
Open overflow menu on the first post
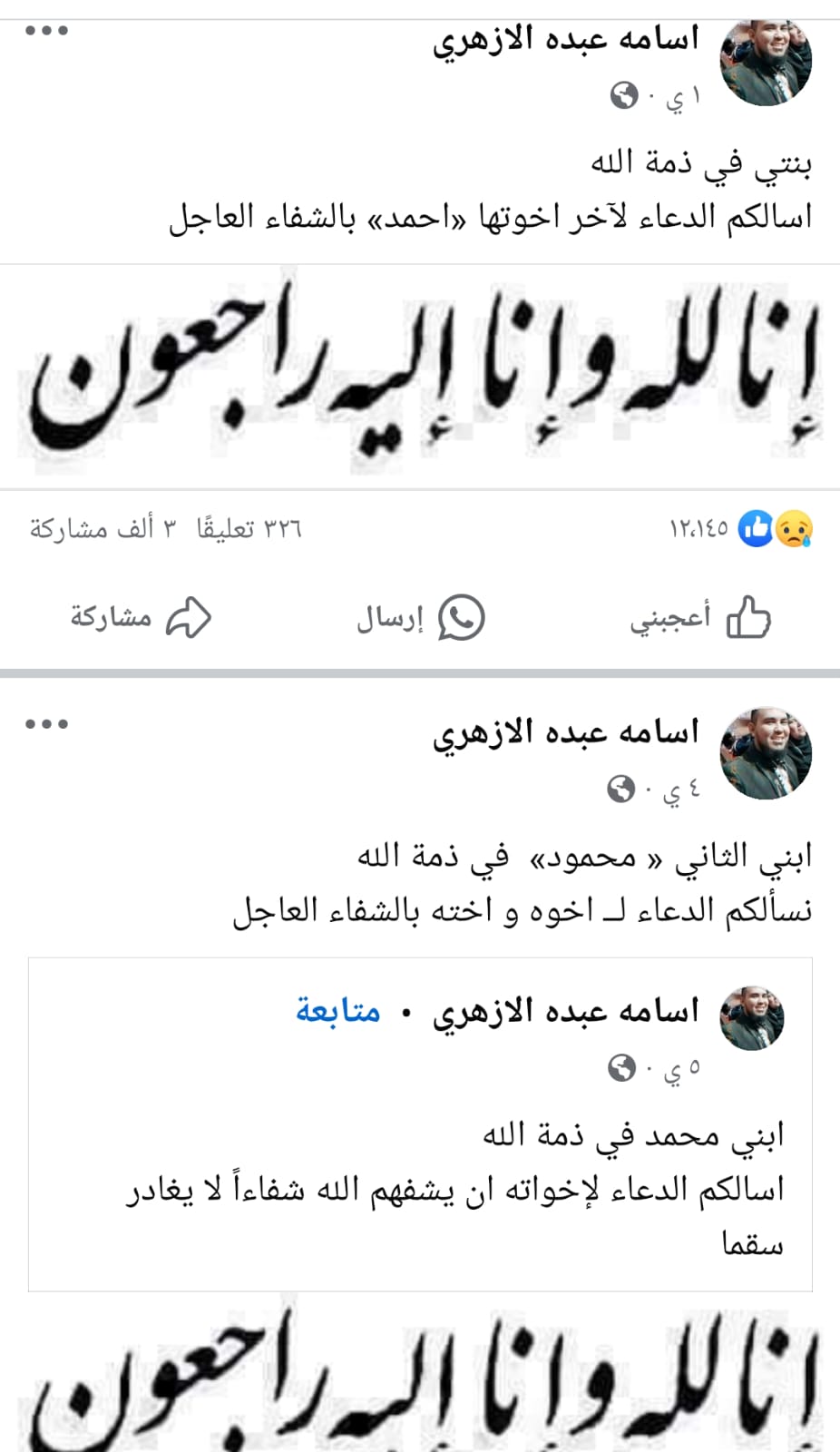[47, 31]
